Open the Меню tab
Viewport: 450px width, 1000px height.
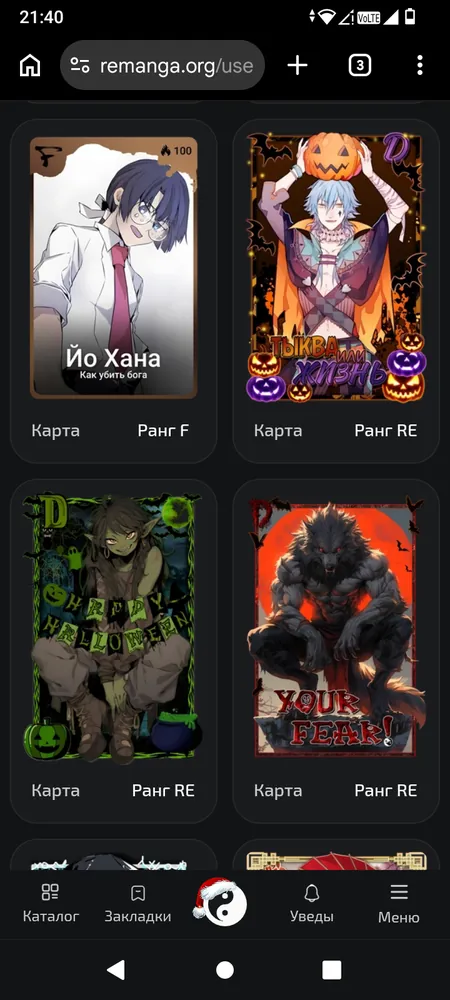pos(398,904)
